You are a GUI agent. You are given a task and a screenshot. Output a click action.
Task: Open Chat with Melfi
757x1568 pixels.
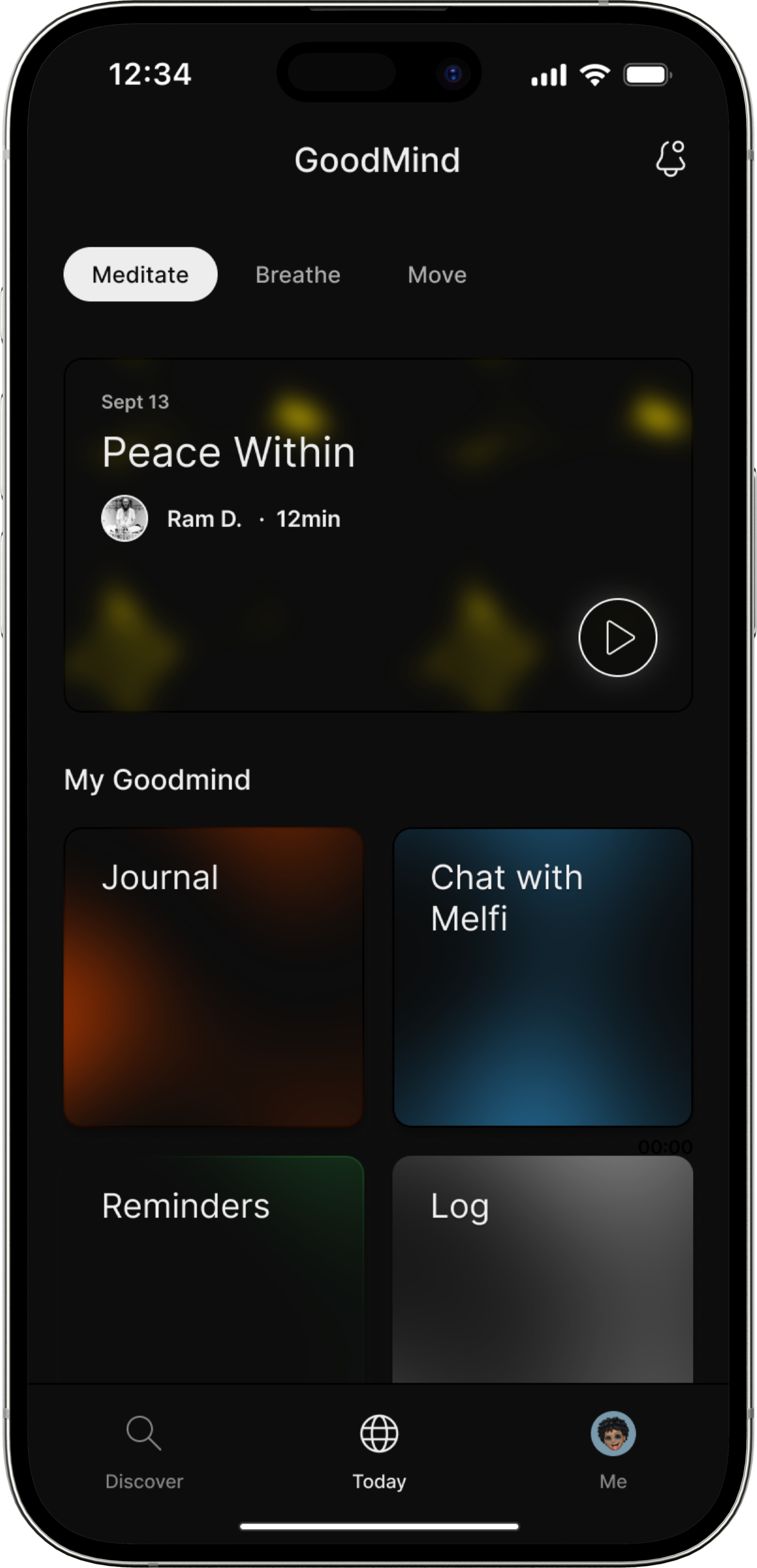(543, 976)
